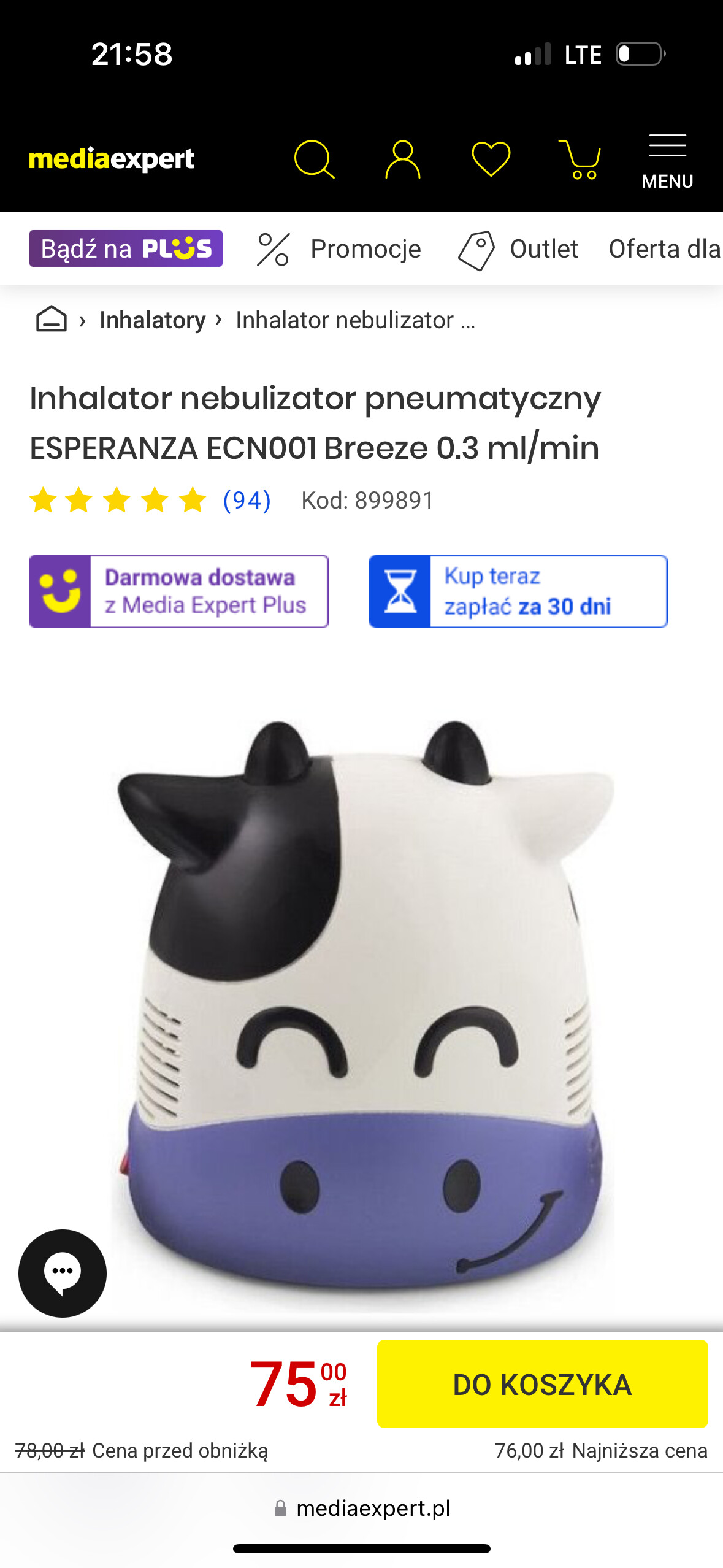Tap the Bądź na PLUS banner
This screenshot has width=723, height=1568.
pos(126,248)
